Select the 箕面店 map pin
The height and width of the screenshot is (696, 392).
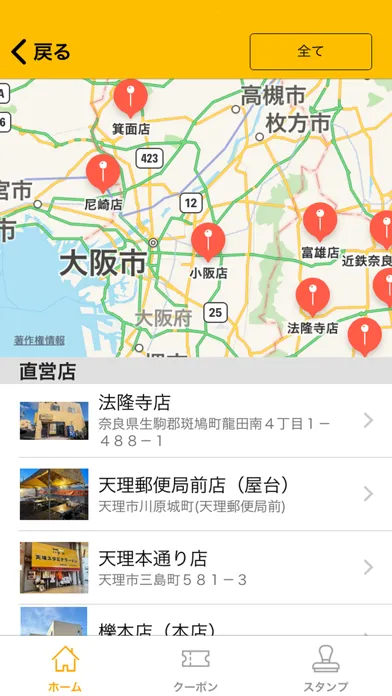(131, 98)
